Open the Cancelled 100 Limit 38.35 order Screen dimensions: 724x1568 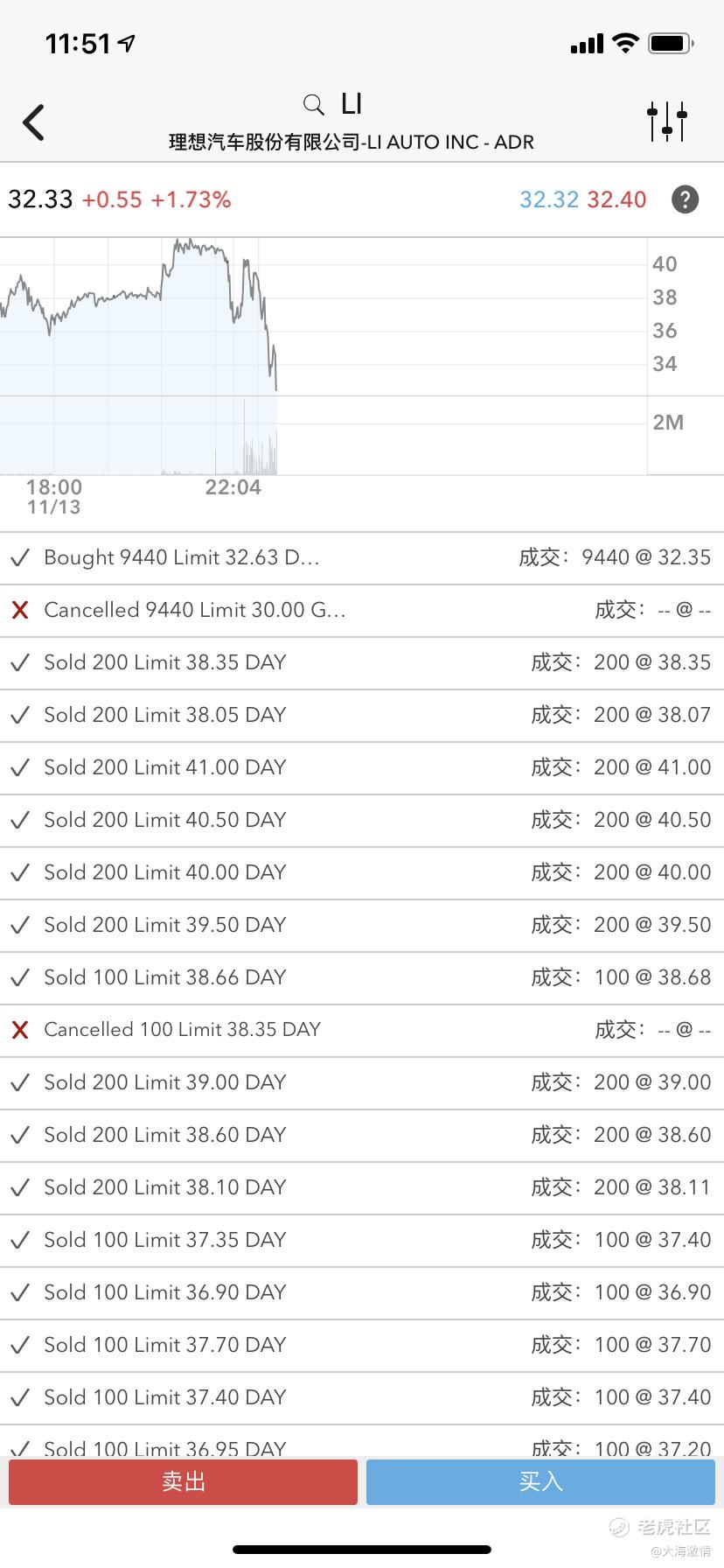click(362, 1031)
